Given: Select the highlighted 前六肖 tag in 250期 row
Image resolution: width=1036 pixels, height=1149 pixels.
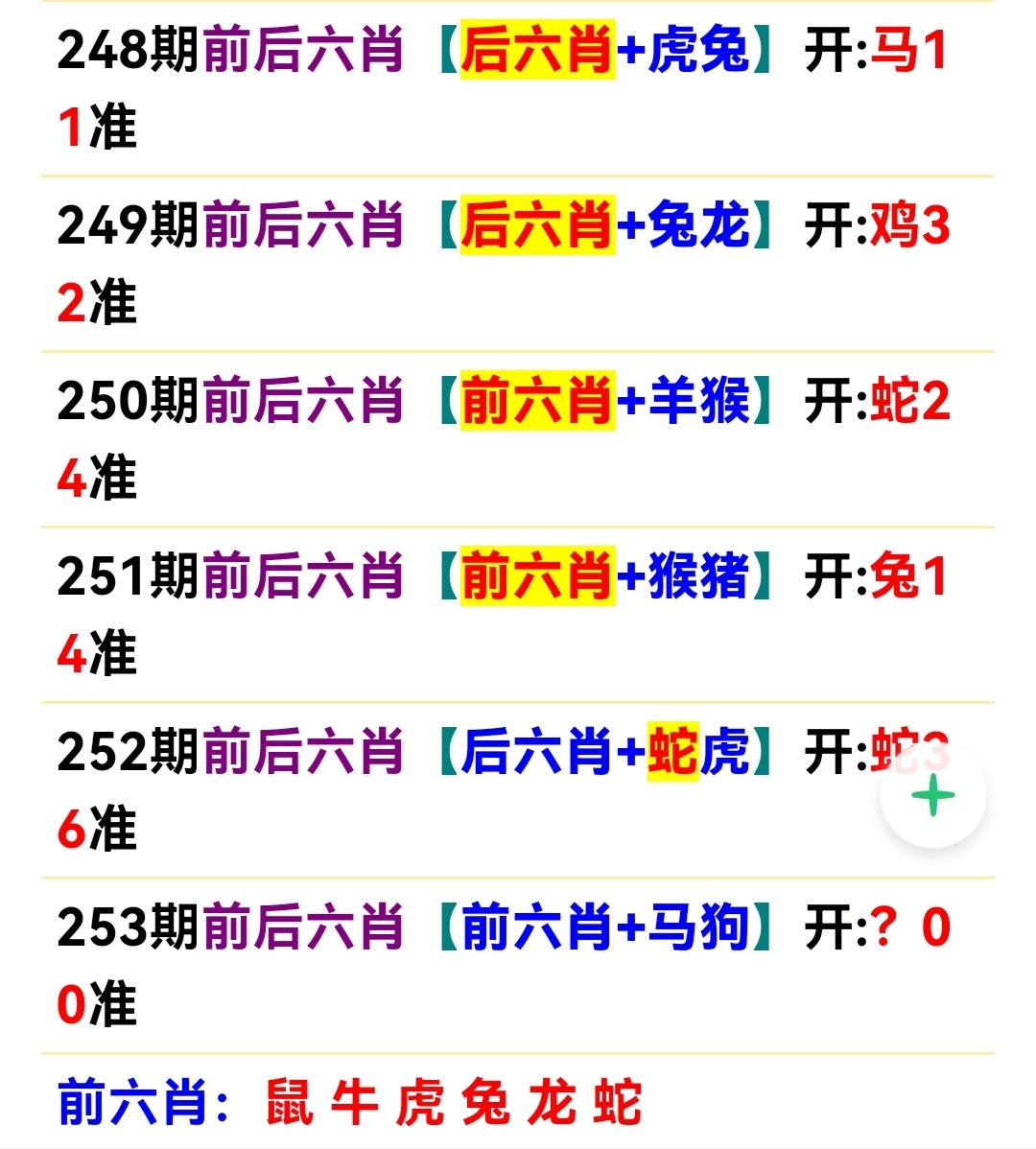Looking at the screenshot, I should pos(537,398).
